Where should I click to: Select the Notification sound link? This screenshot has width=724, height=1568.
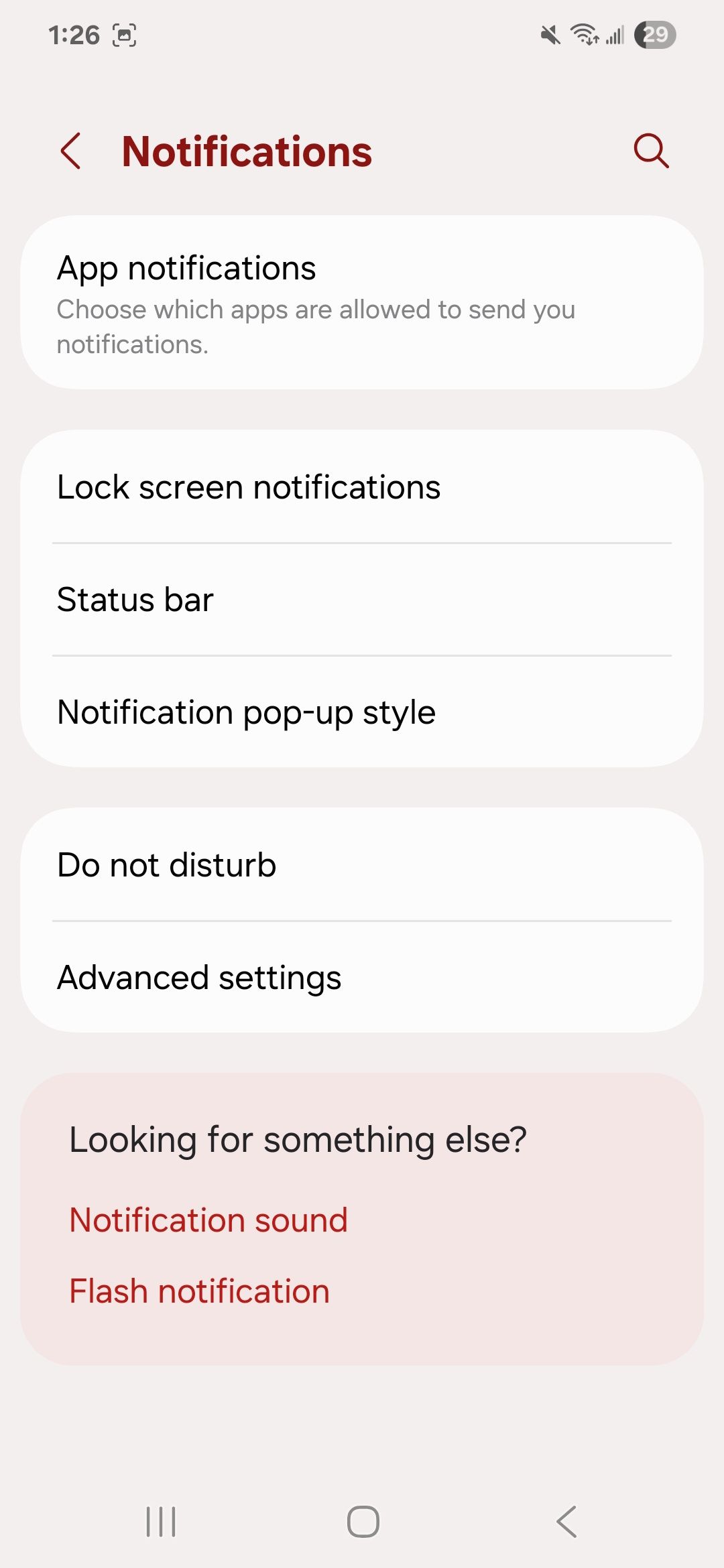208,1220
